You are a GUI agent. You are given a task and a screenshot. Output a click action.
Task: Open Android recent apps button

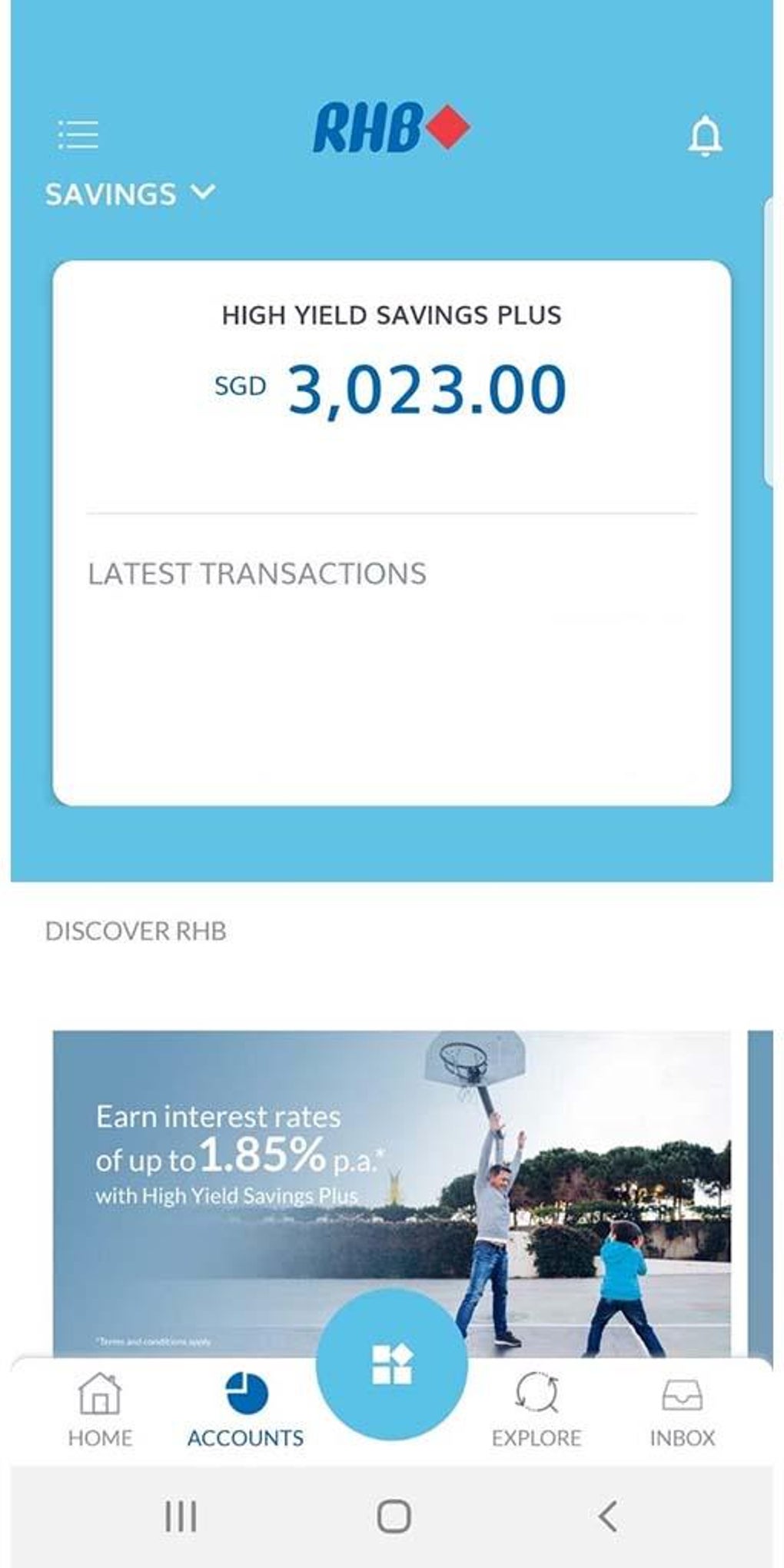point(179,1516)
